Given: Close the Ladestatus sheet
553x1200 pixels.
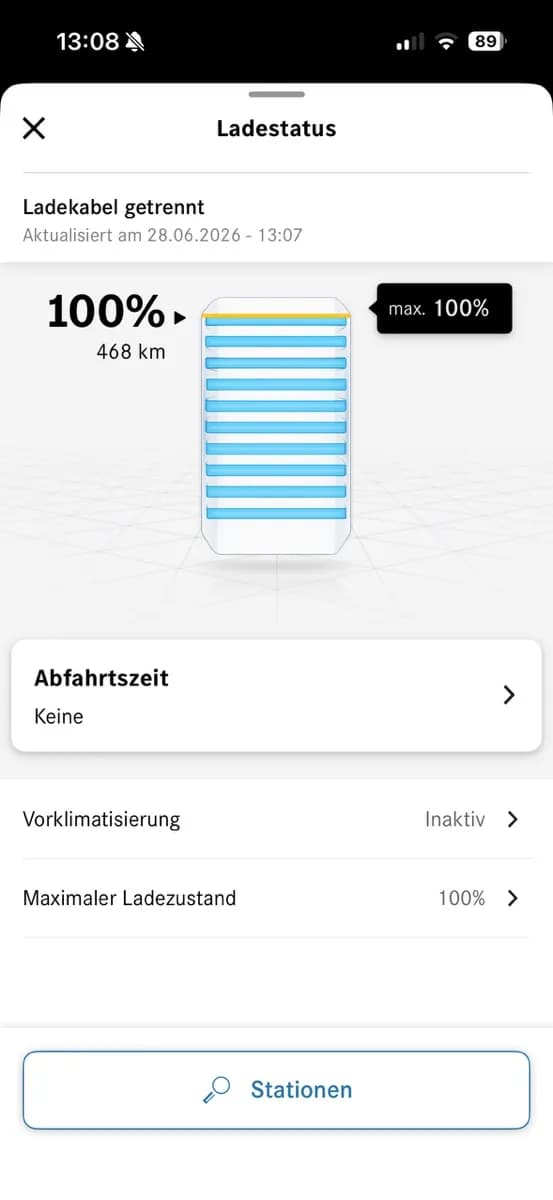Looking at the screenshot, I should click(x=34, y=128).
